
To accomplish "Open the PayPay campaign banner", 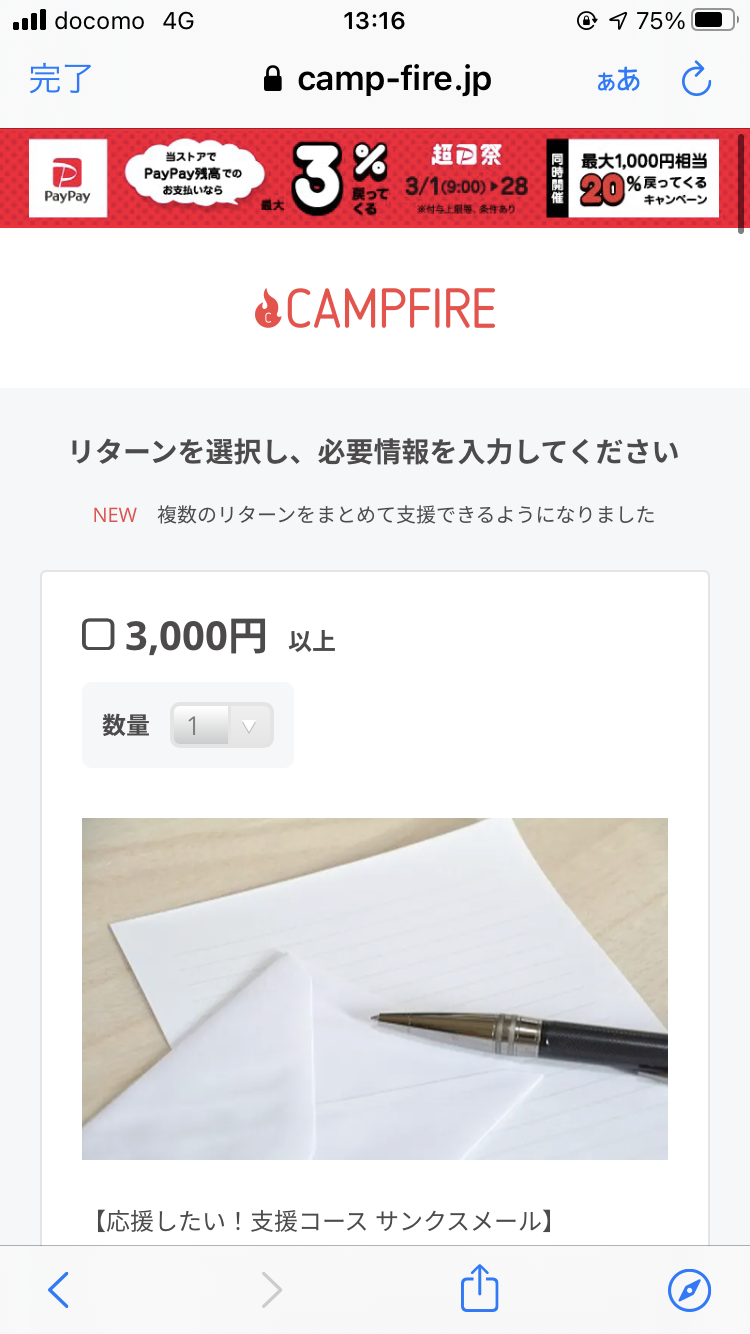I will (374, 178).
